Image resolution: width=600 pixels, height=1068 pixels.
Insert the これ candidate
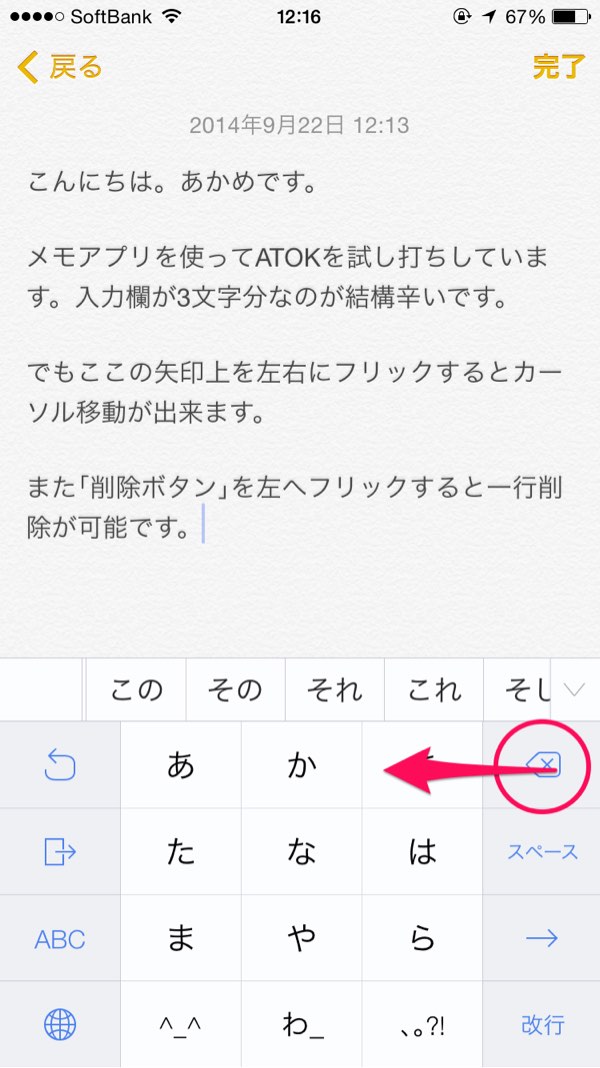point(434,690)
